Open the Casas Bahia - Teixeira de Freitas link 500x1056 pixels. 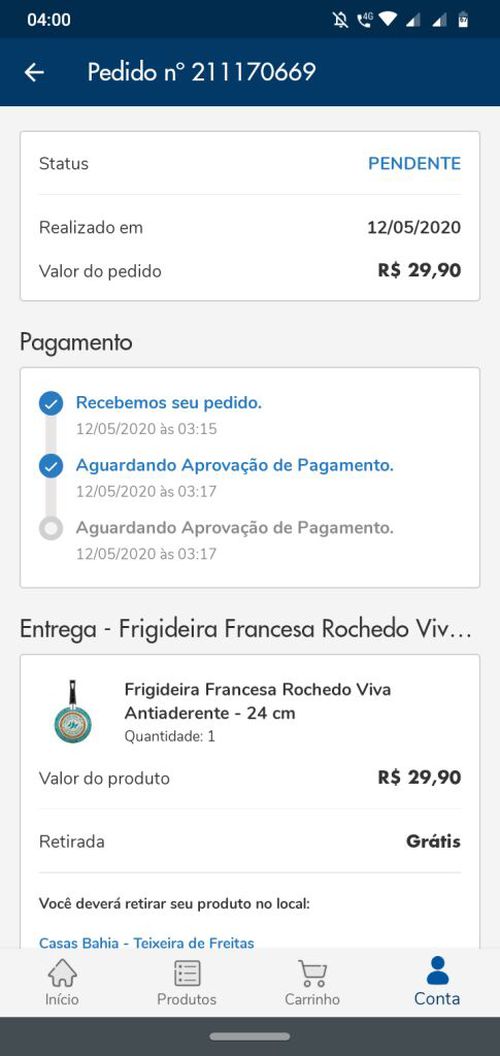(x=146, y=943)
